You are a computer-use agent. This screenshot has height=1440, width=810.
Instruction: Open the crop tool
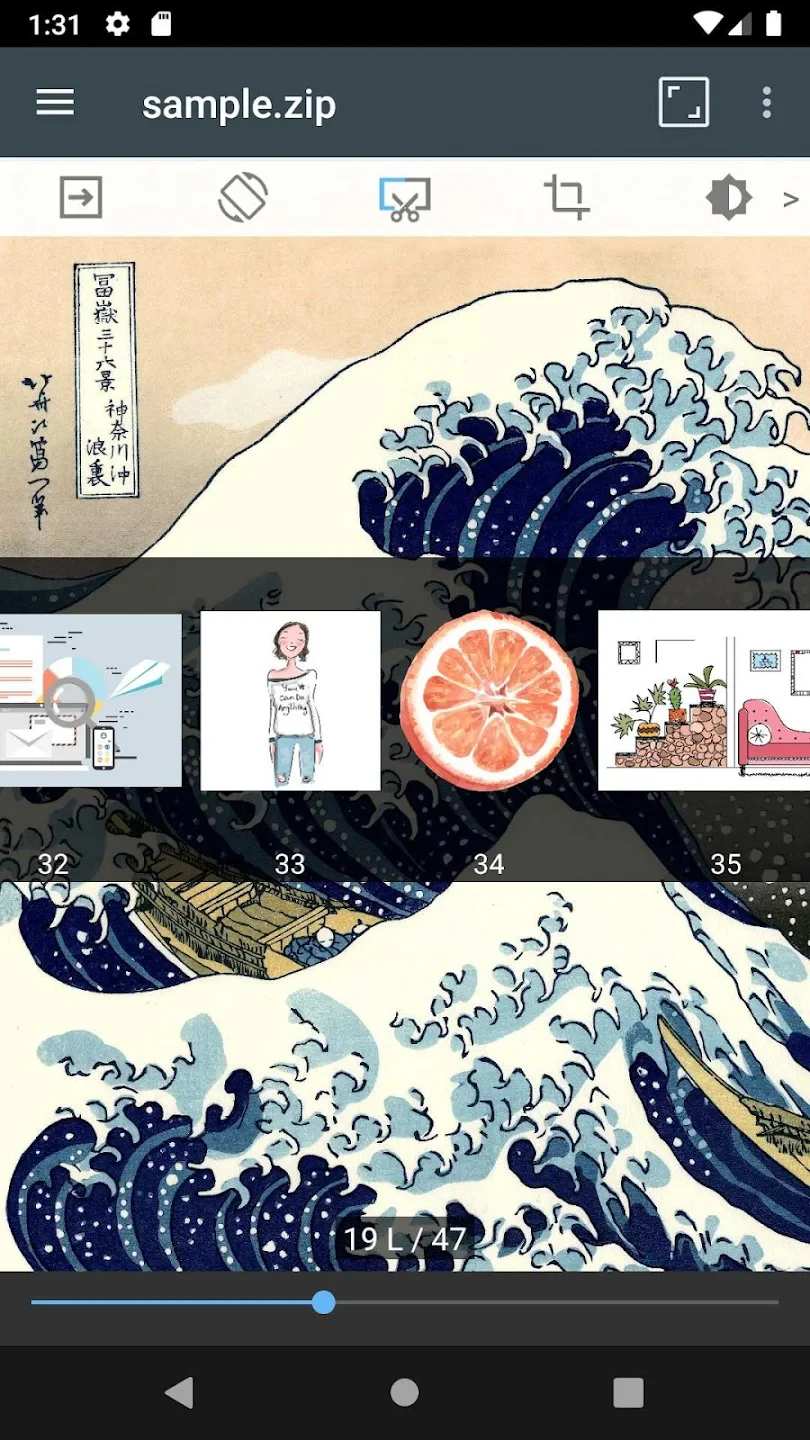pyautogui.click(x=566, y=197)
